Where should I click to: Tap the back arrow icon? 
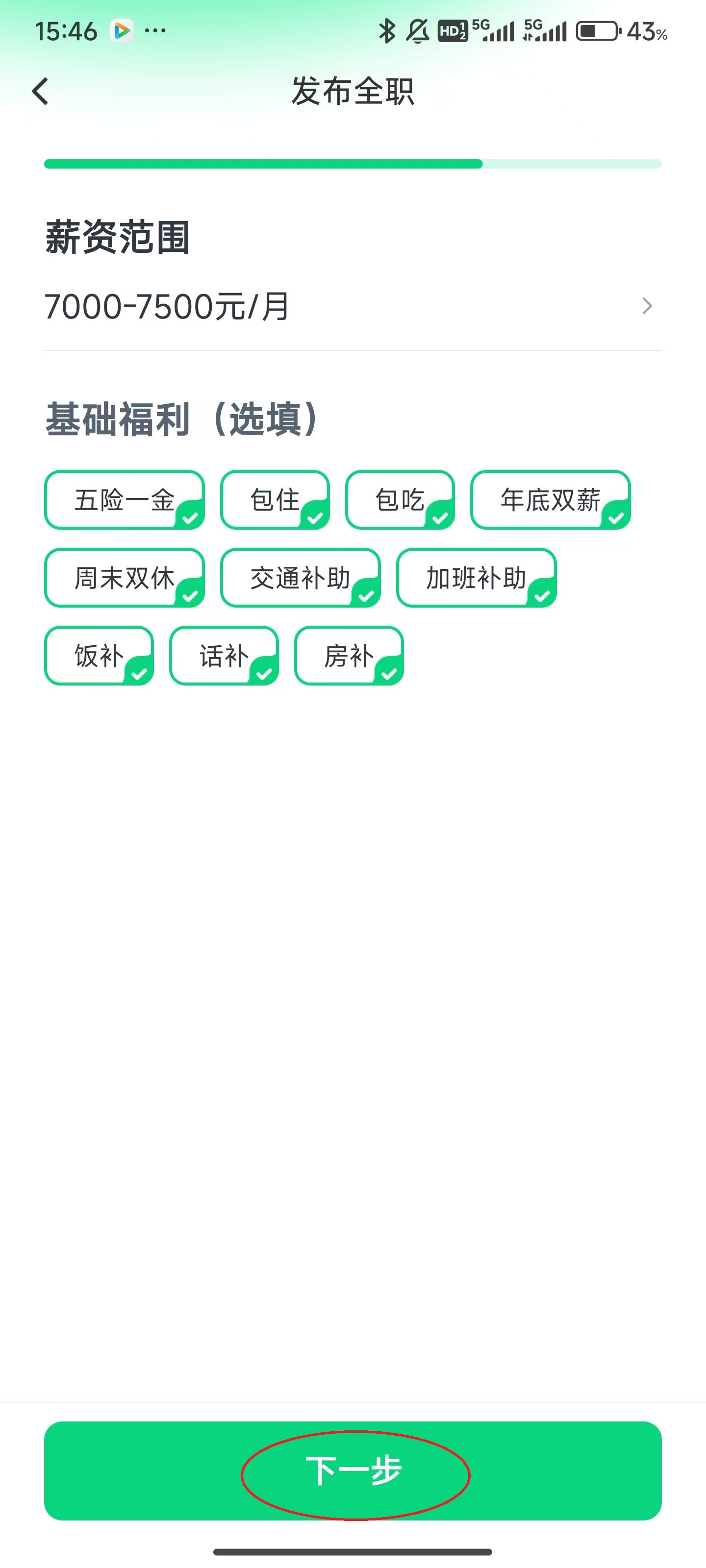pyautogui.click(x=39, y=91)
